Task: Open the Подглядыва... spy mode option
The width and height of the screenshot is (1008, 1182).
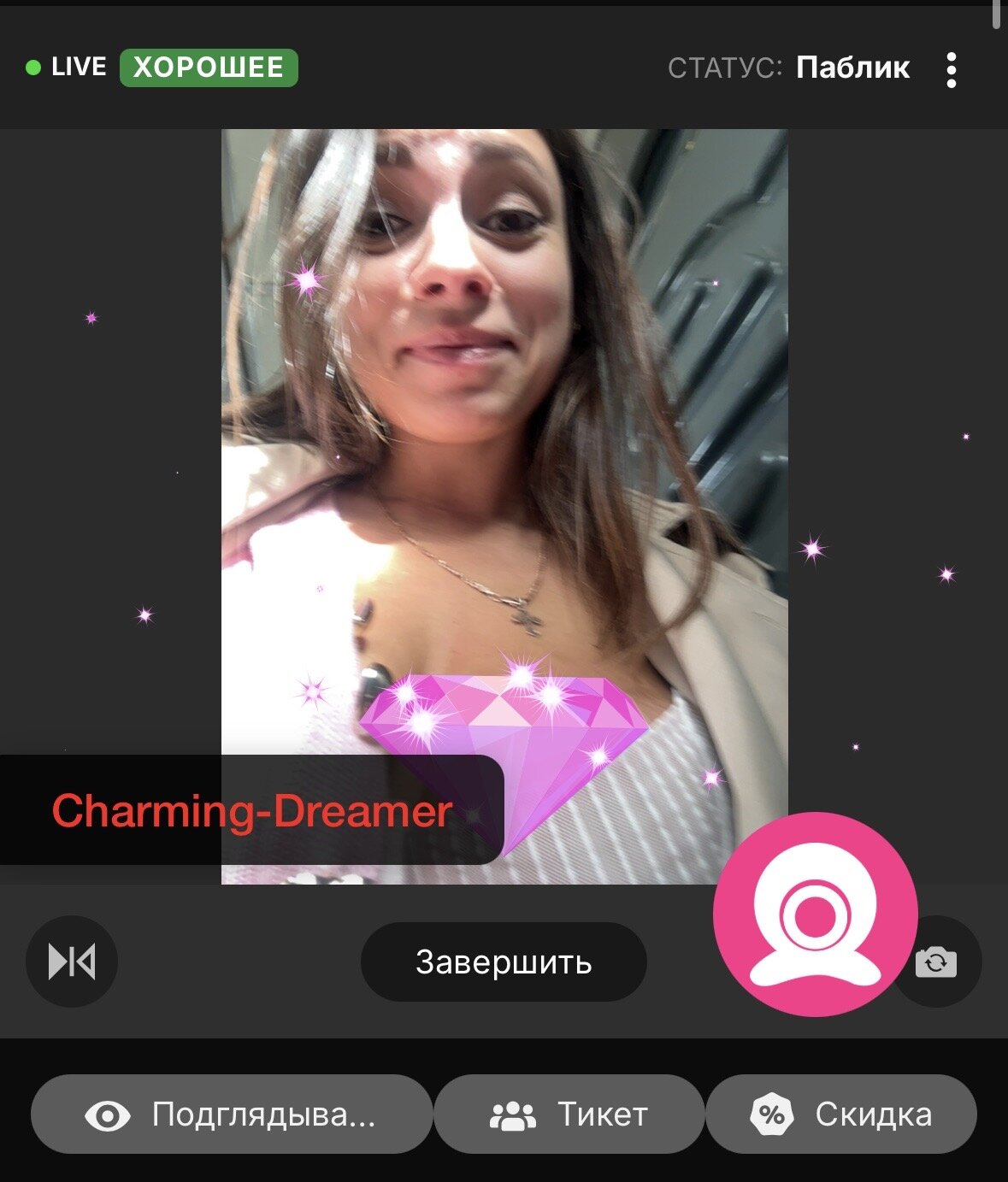Action: coord(231,1114)
